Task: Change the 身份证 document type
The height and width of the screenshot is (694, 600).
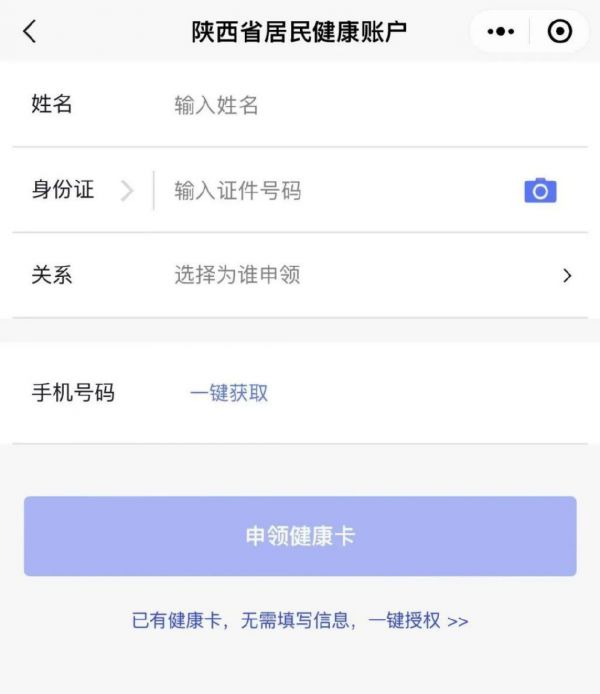Action: point(82,190)
